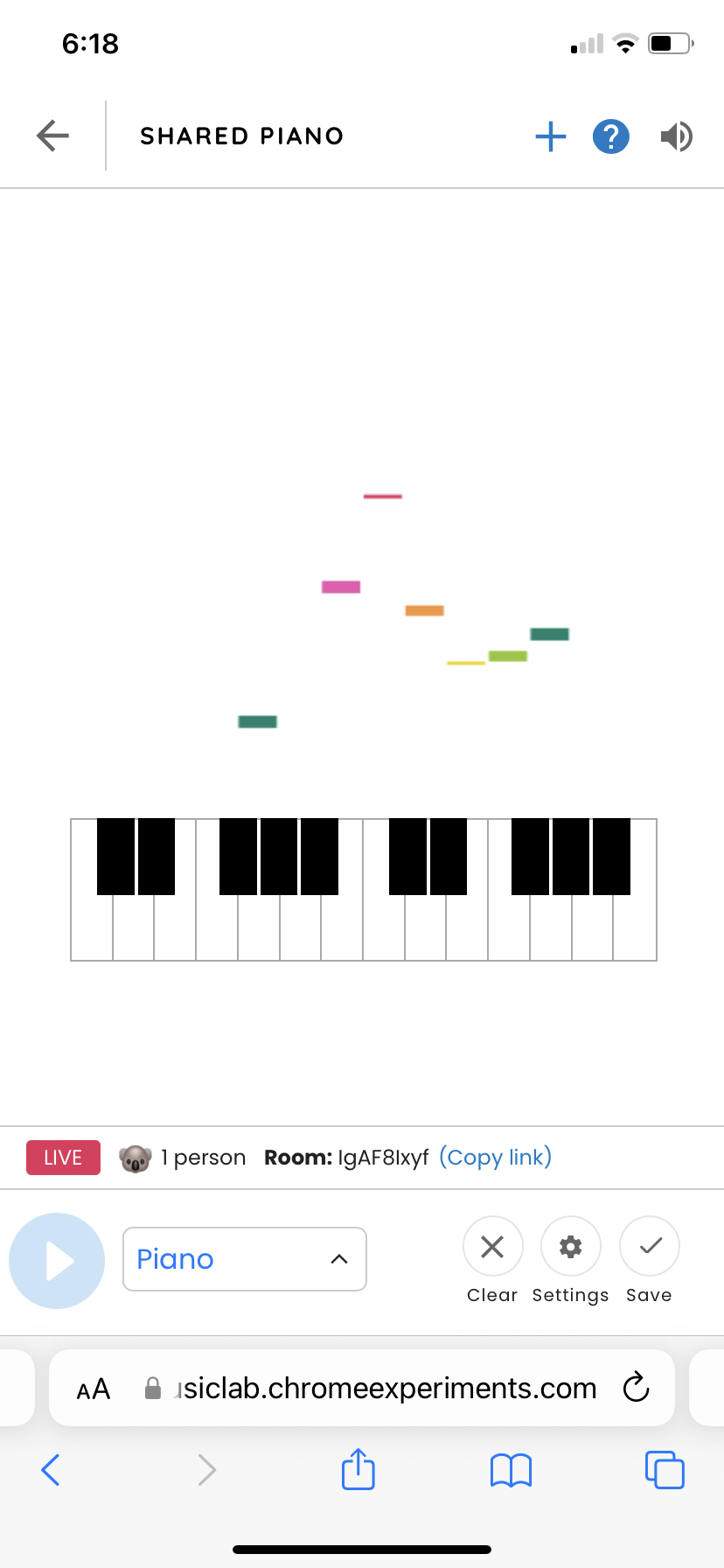
Task: Open Safari bookmarks
Action: pyautogui.click(x=512, y=1471)
